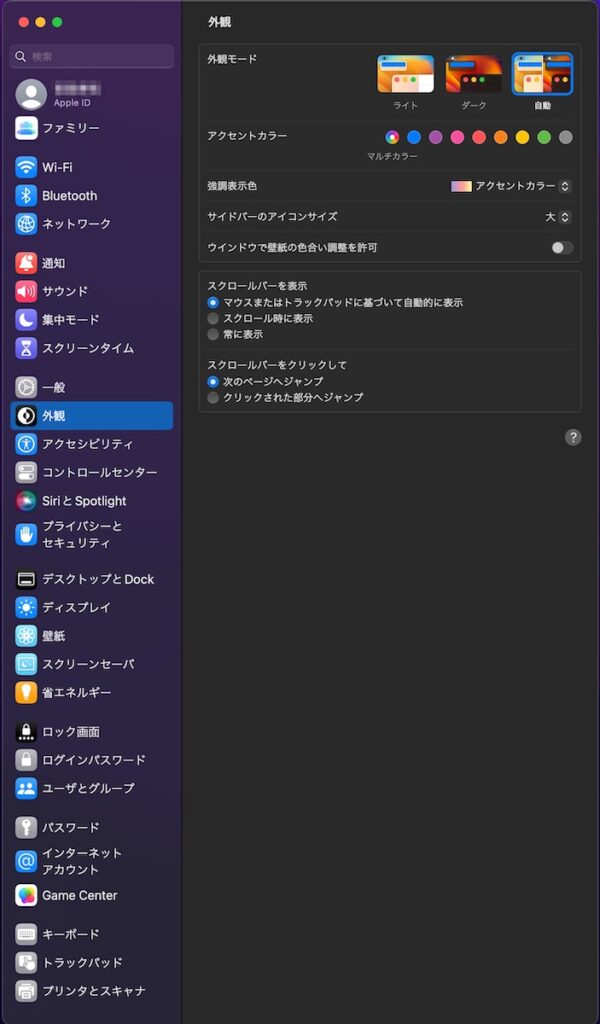Open Wi-Fi settings in the sidebar
Image resolution: width=600 pixels, height=1024 pixels.
[57, 167]
